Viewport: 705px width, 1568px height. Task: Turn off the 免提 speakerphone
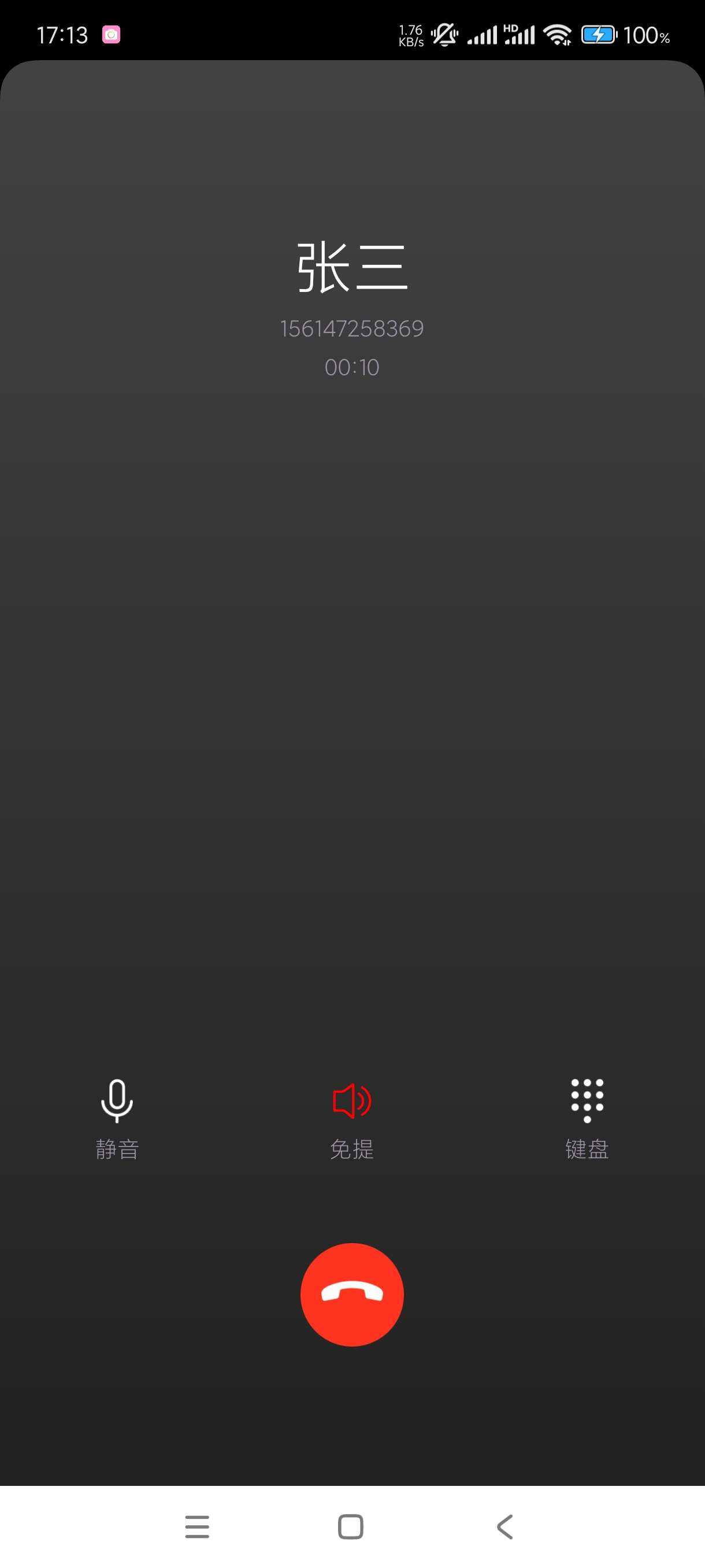(x=352, y=1118)
